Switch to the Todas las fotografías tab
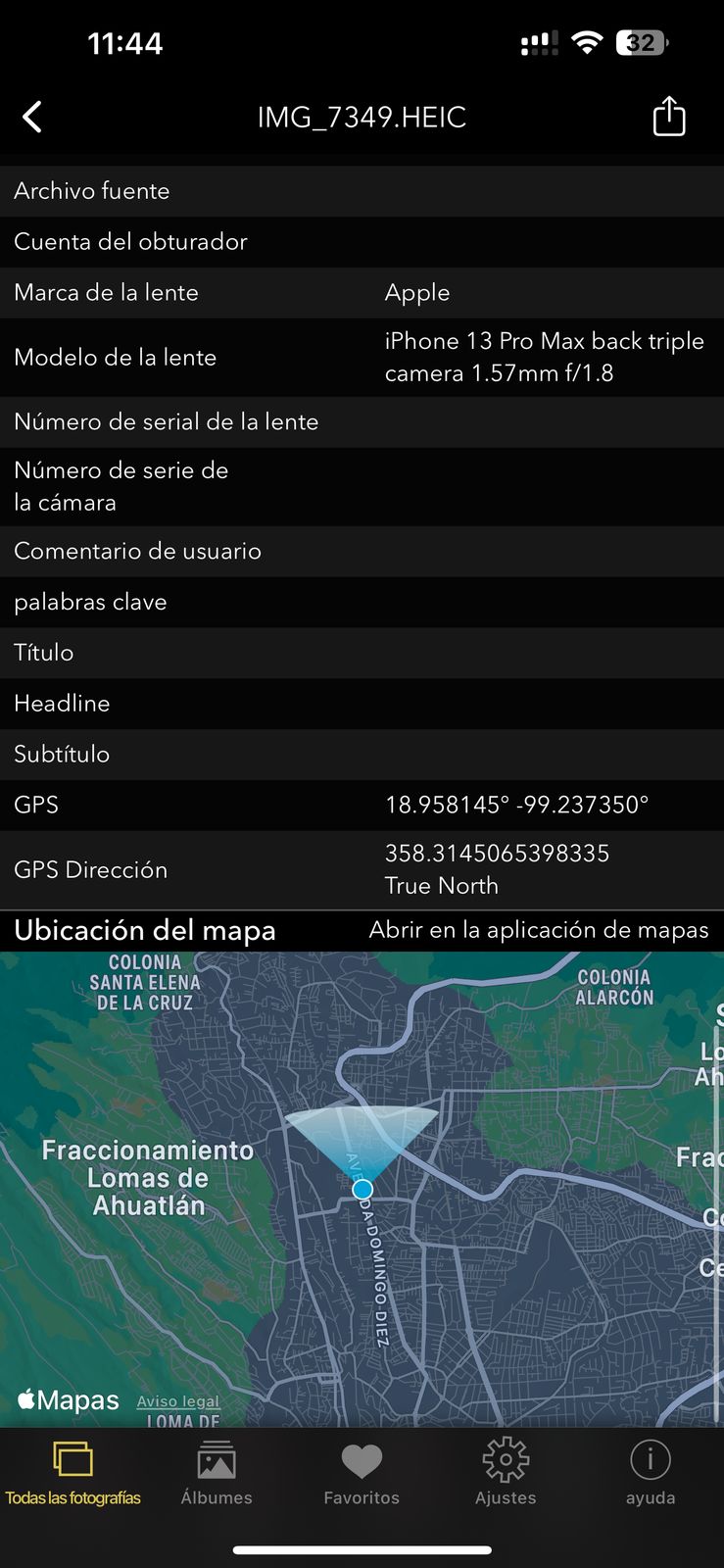This screenshot has width=724, height=1568. point(73,1474)
